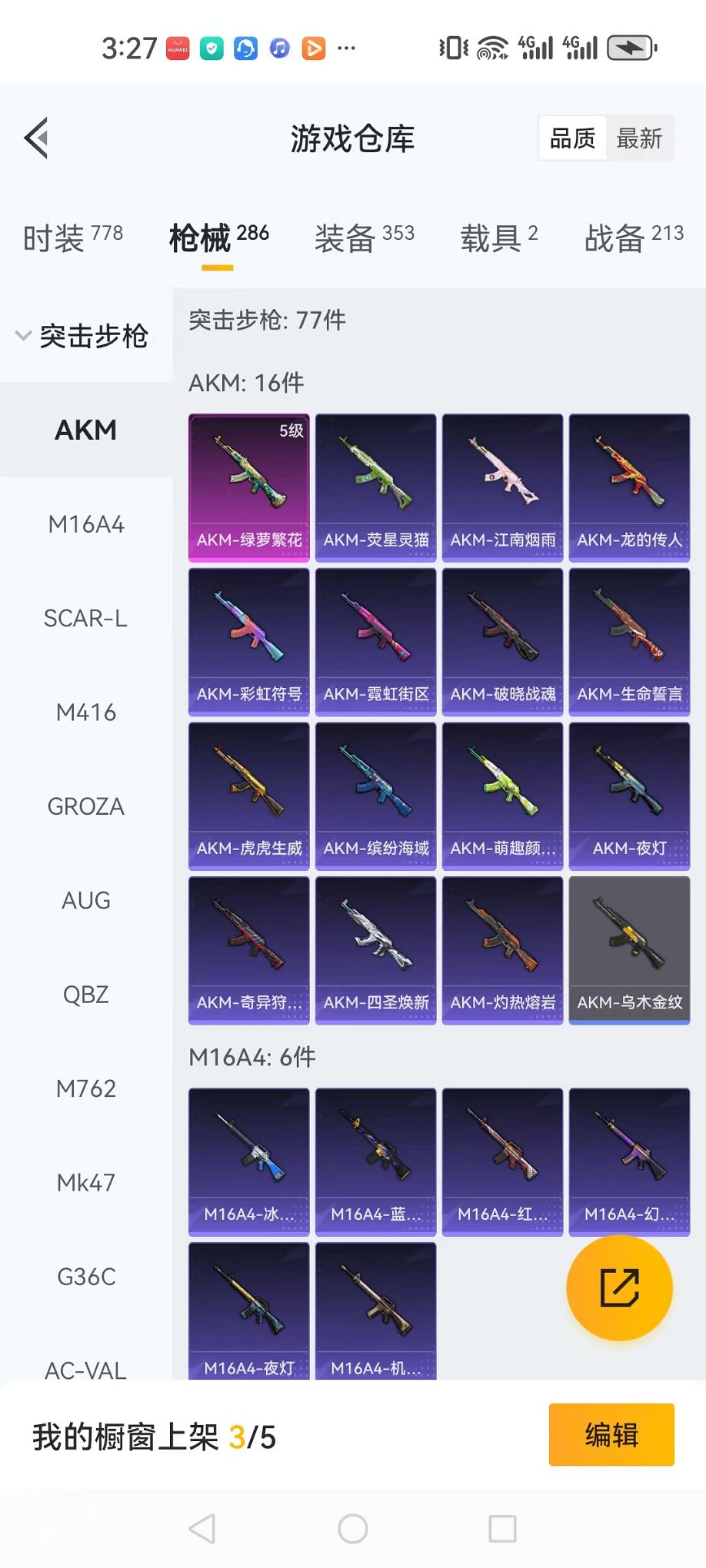Tap the system home button
This screenshot has width=706, height=1568.
pyautogui.click(x=353, y=1529)
